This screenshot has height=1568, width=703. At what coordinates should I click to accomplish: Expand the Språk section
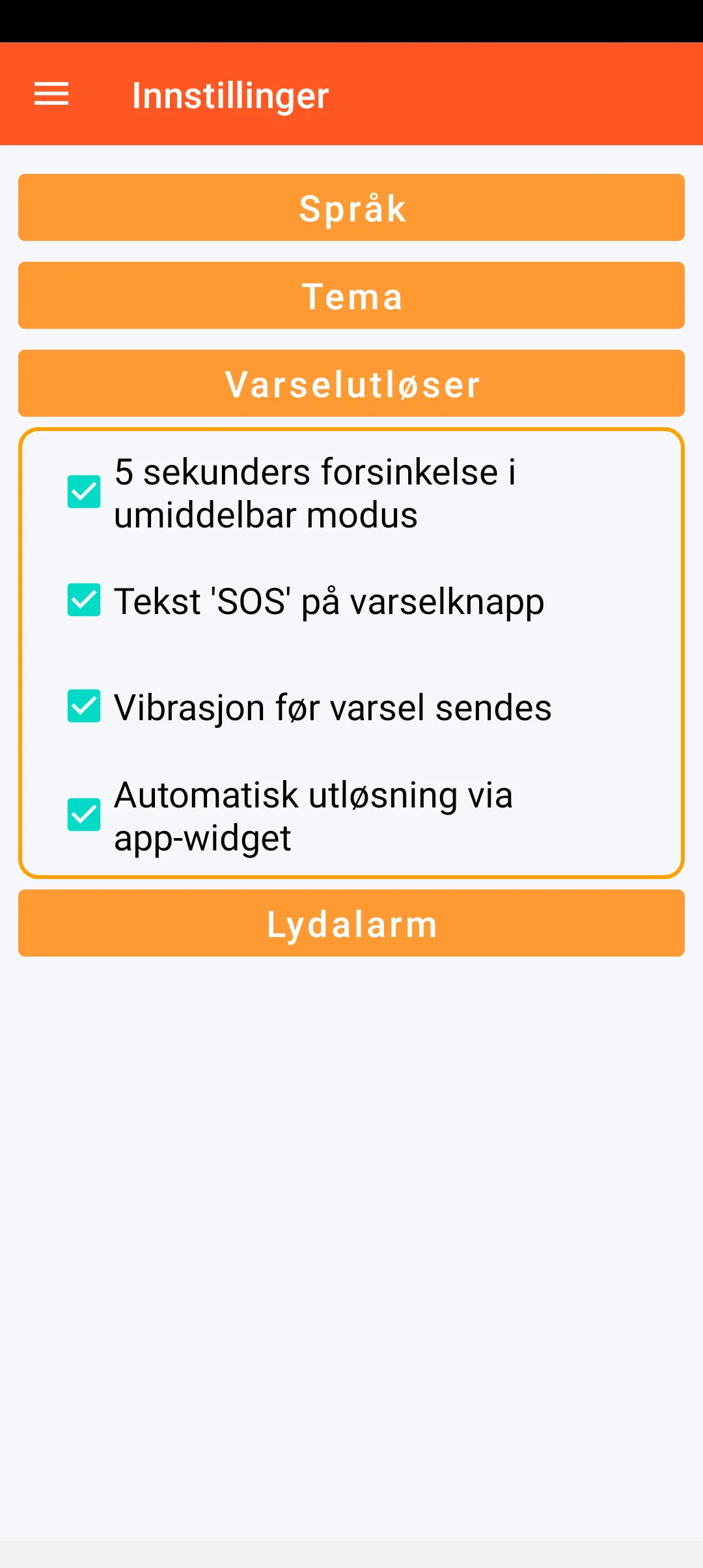[x=351, y=208]
